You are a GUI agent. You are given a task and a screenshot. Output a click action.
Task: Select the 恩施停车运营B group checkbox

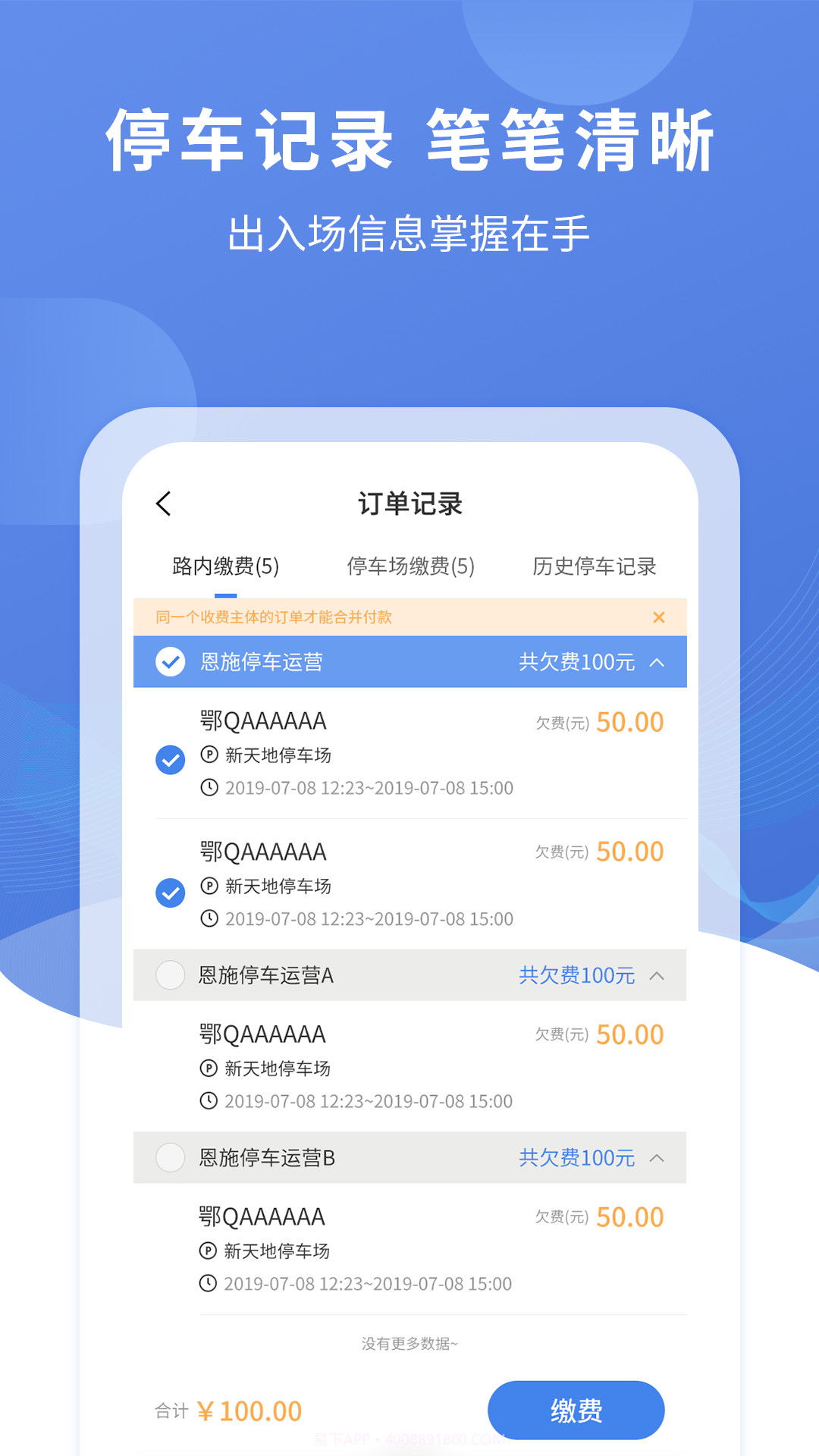tap(170, 1158)
